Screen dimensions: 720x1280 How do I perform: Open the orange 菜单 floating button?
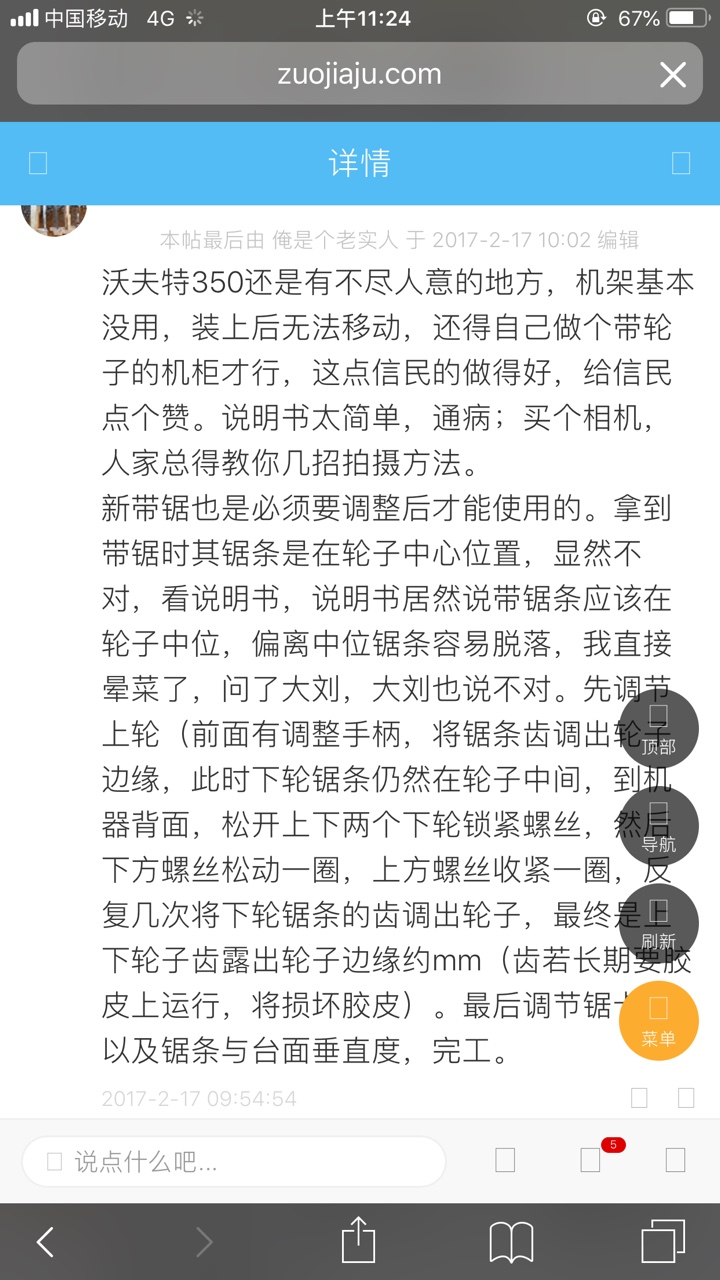[658, 1020]
